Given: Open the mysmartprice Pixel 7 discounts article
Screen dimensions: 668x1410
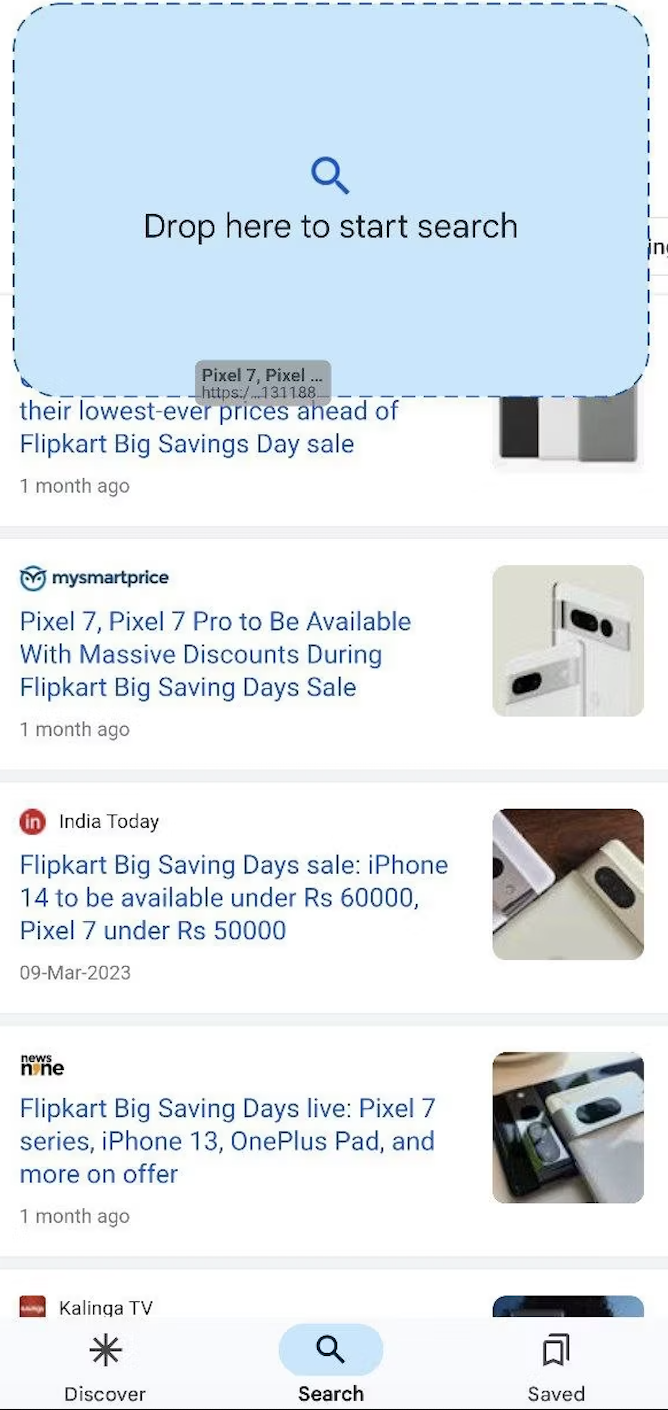Looking at the screenshot, I should click(215, 654).
